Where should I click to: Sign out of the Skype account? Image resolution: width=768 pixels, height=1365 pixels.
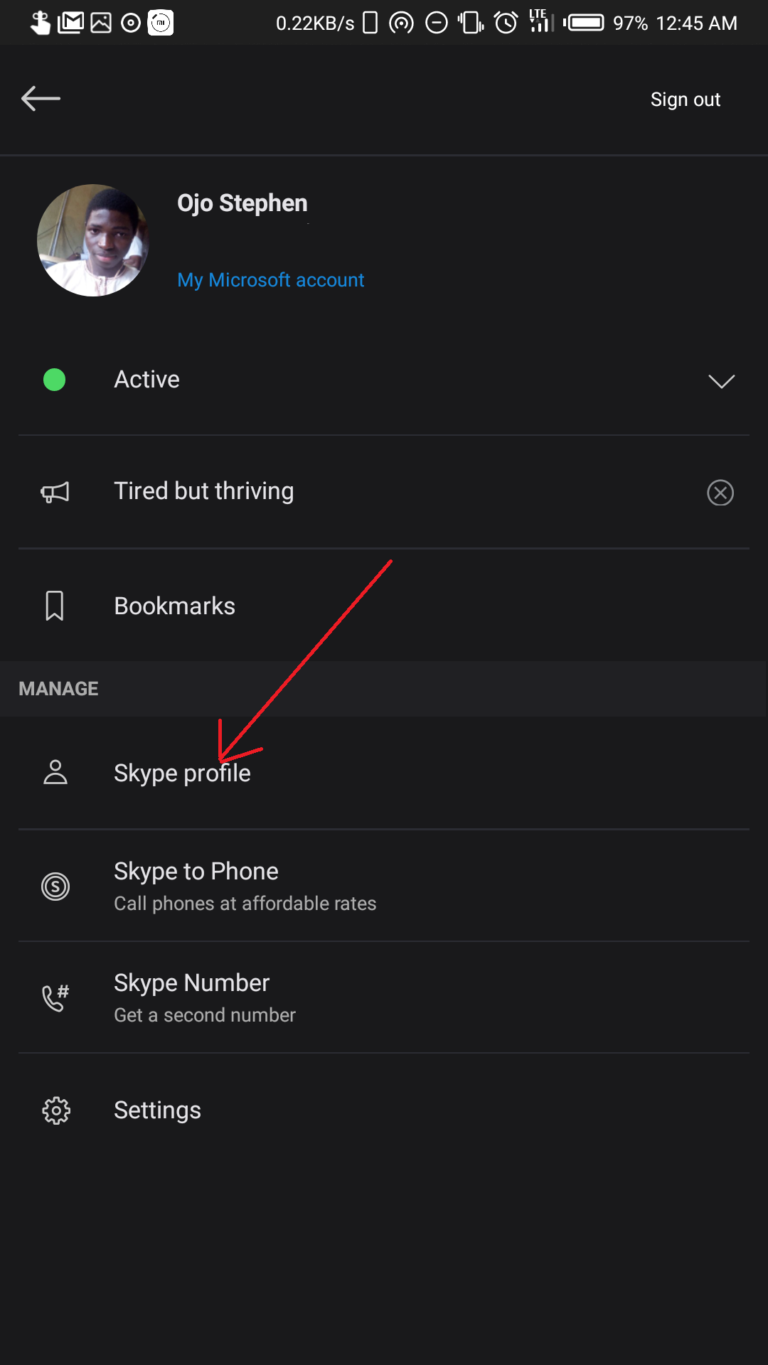coord(685,99)
